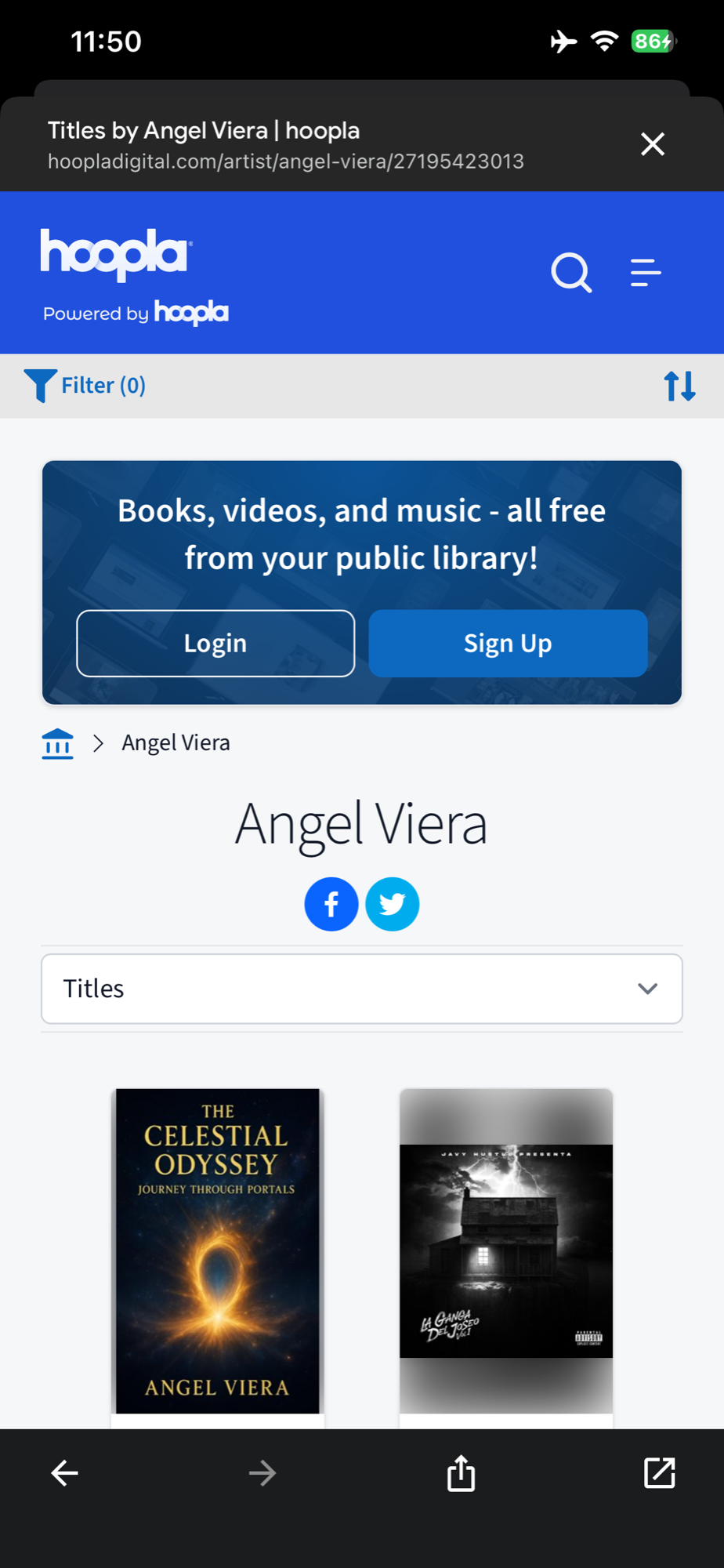Screen dimensions: 724x1568
Task: Open The Celestial Odyssey book
Action: pyautogui.click(x=218, y=1250)
